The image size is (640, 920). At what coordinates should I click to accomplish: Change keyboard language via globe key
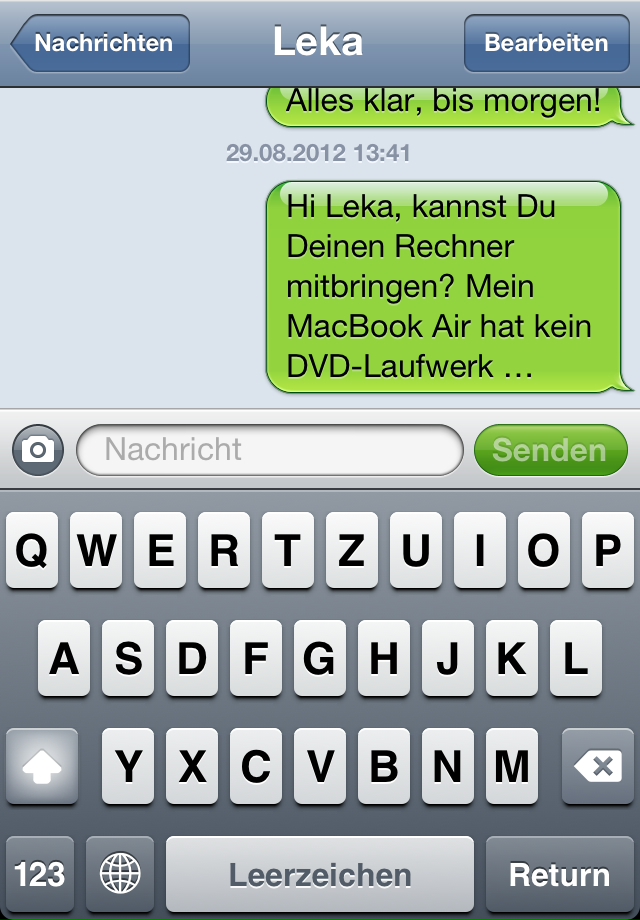pyautogui.click(x=120, y=875)
